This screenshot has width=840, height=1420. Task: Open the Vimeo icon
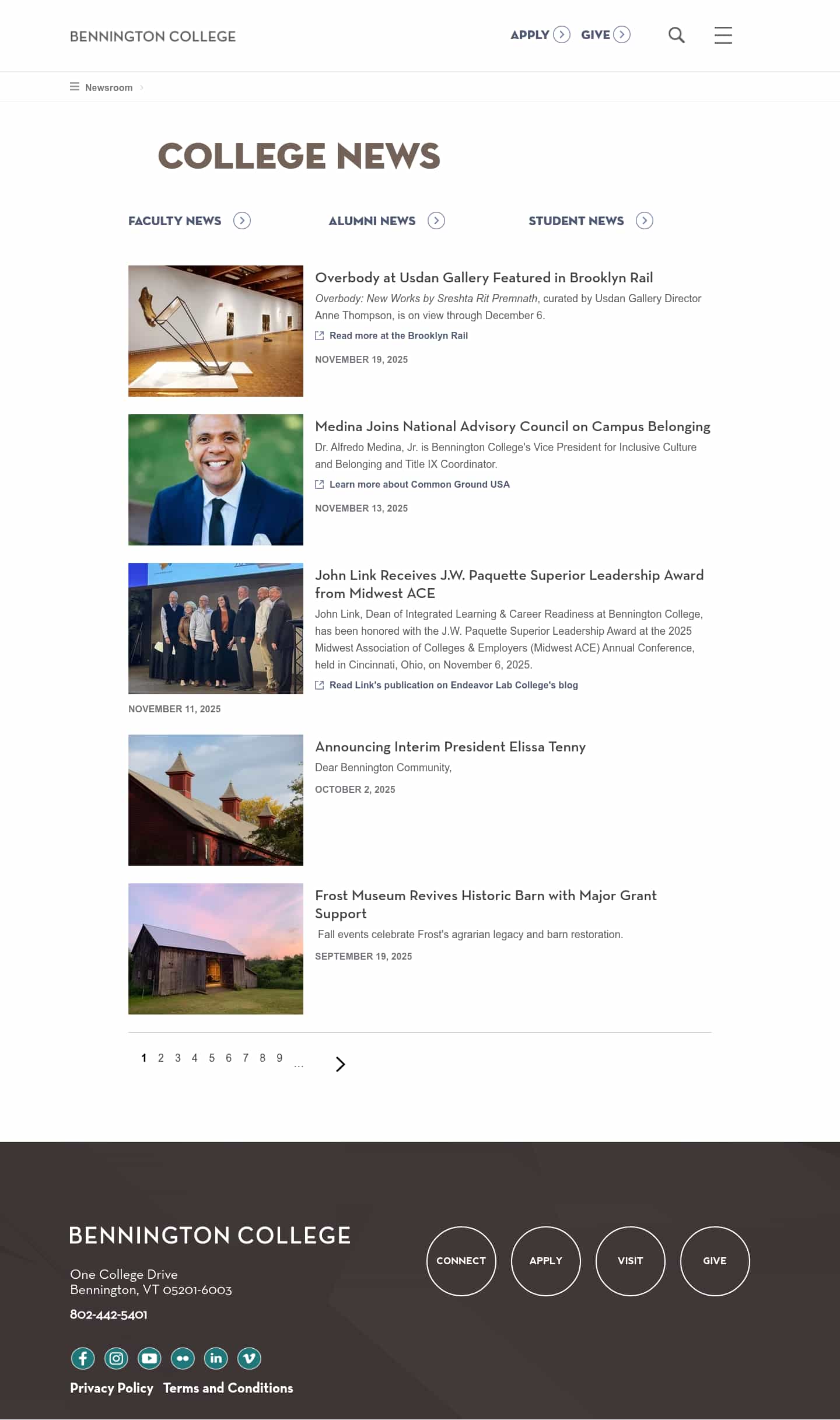(249, 1359)
